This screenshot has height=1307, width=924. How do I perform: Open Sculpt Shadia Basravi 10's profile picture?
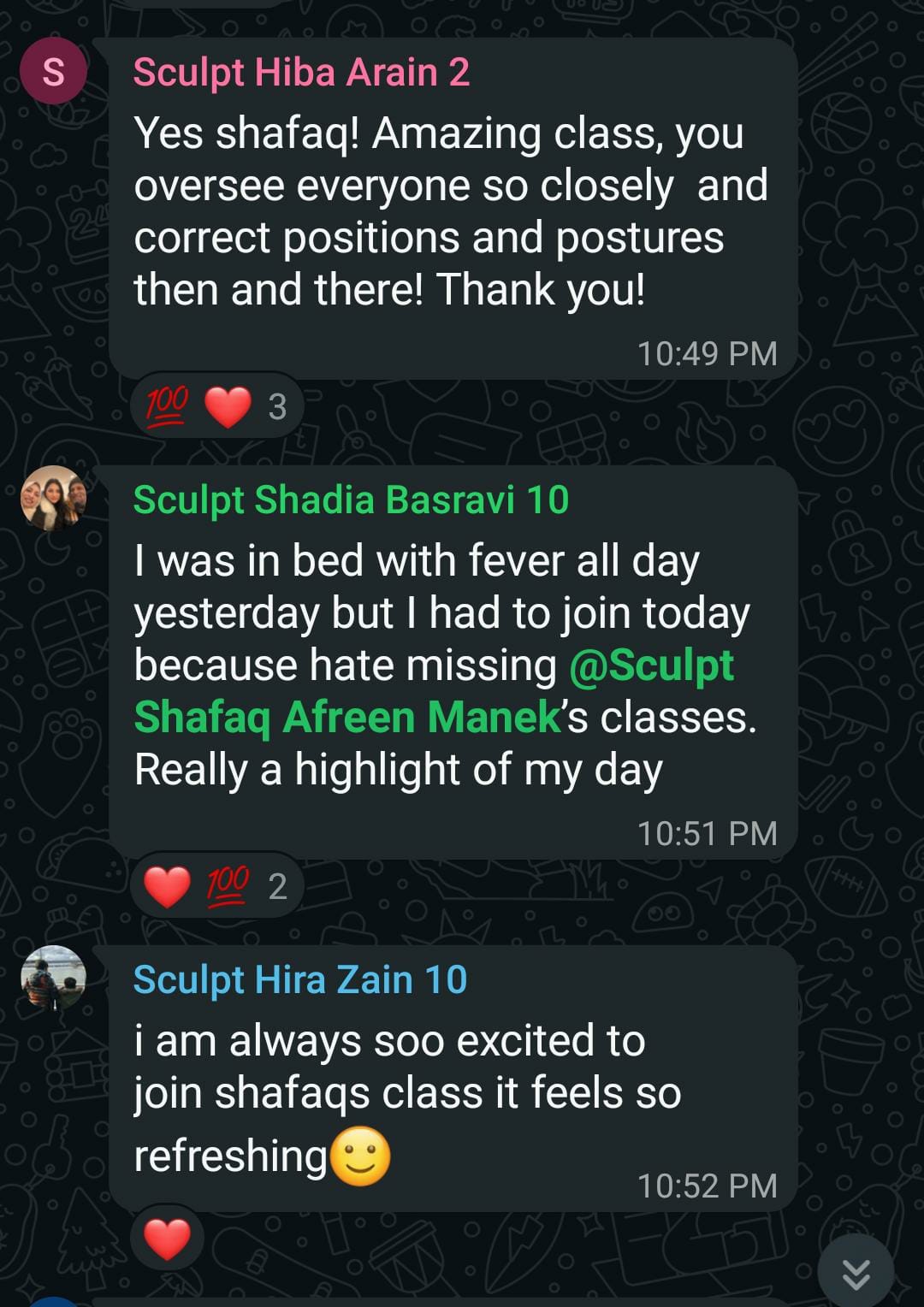pos(53,498)
